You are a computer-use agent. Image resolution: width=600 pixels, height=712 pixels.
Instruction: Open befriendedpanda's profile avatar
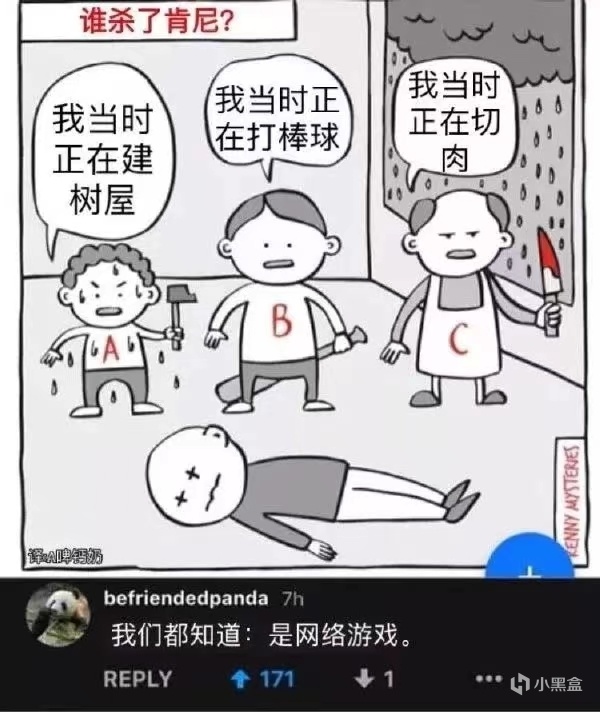[58, 615]
